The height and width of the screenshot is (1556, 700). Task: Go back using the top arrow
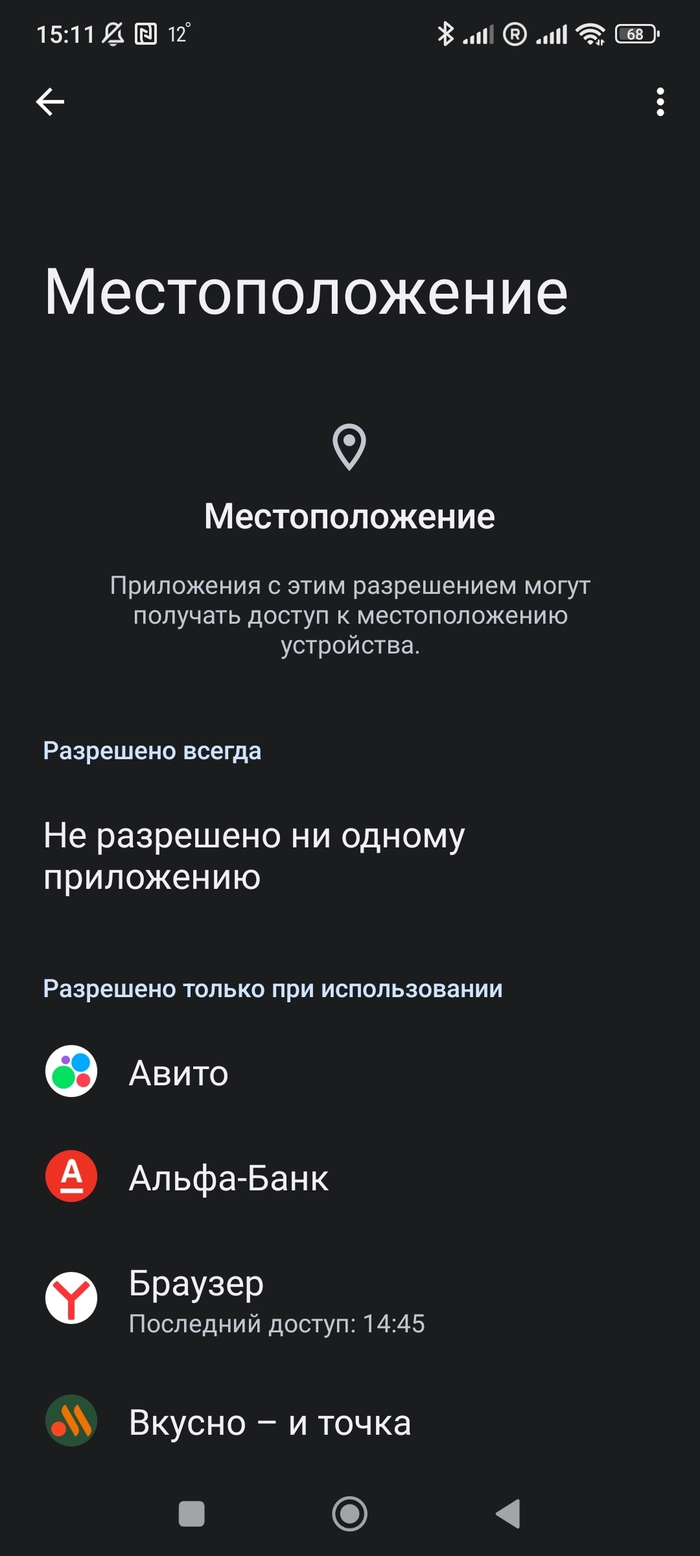[50, 101]
